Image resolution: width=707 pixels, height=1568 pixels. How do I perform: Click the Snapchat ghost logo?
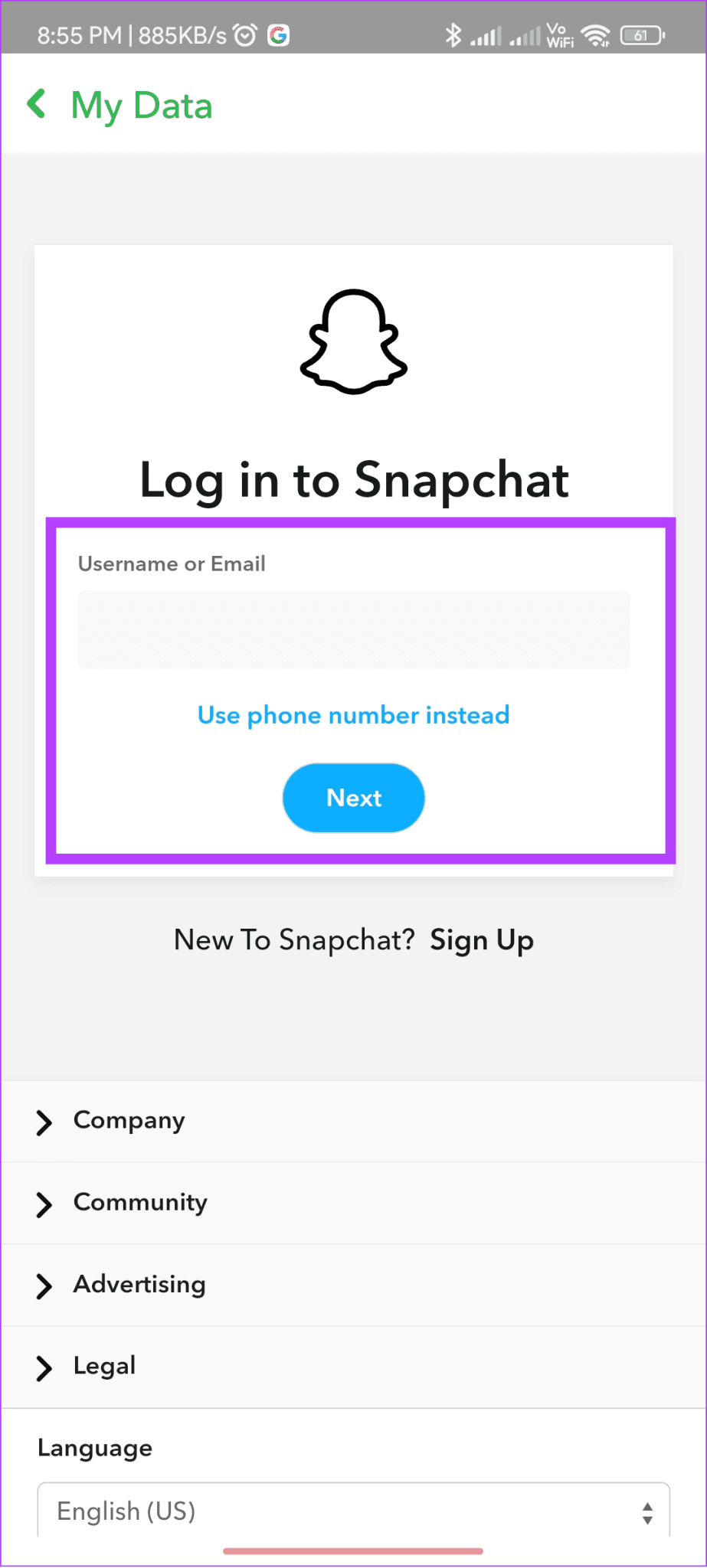pyautogui.click(x=353, y=341)
